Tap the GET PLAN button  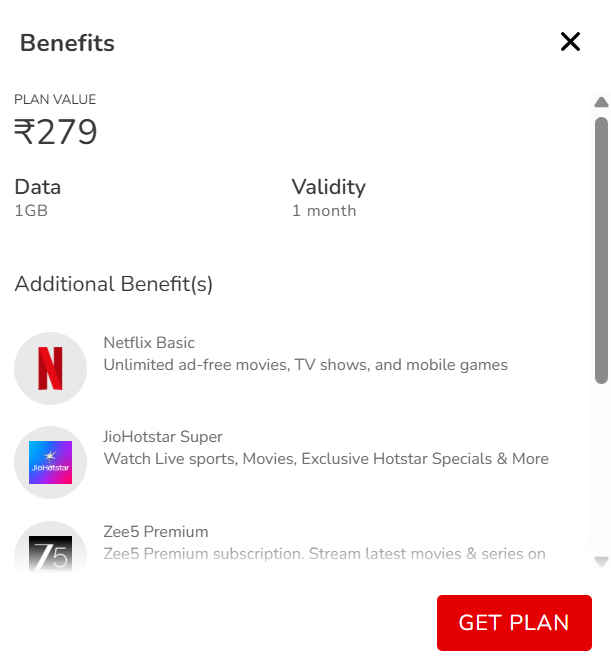pos(514,622)
